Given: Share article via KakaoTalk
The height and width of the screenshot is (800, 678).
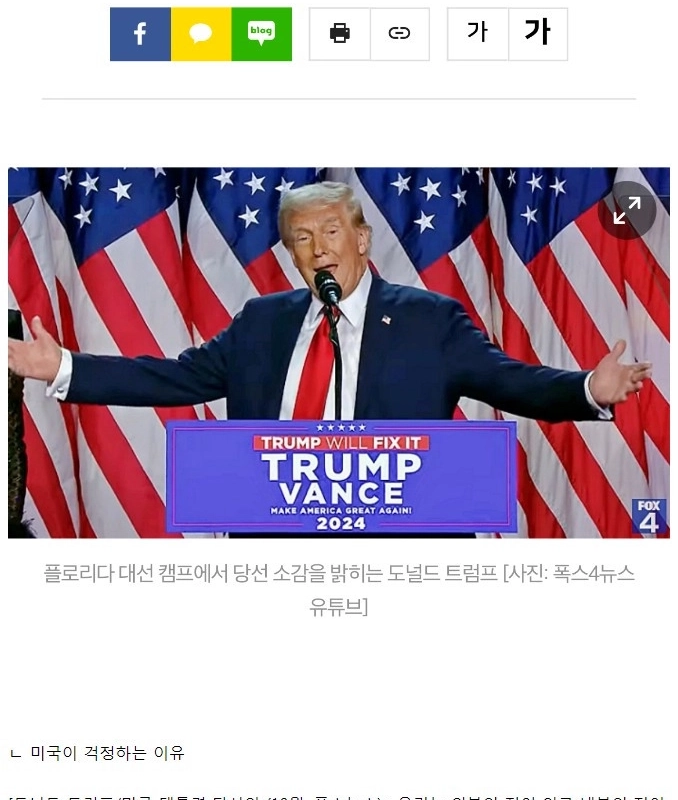Looking at the screenshot, I should click(x=201, y=34).
